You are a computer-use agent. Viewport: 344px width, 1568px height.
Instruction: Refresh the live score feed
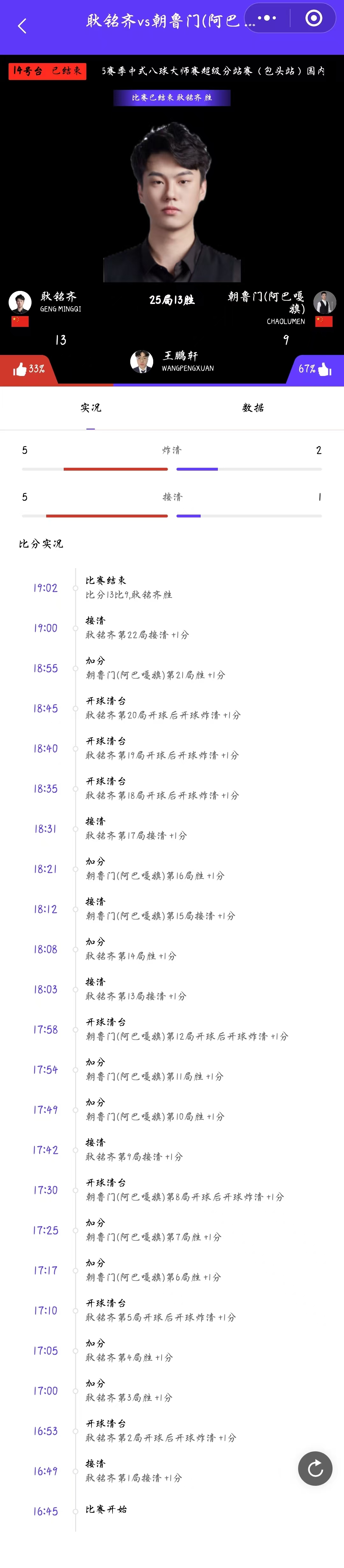point(315,1469)
